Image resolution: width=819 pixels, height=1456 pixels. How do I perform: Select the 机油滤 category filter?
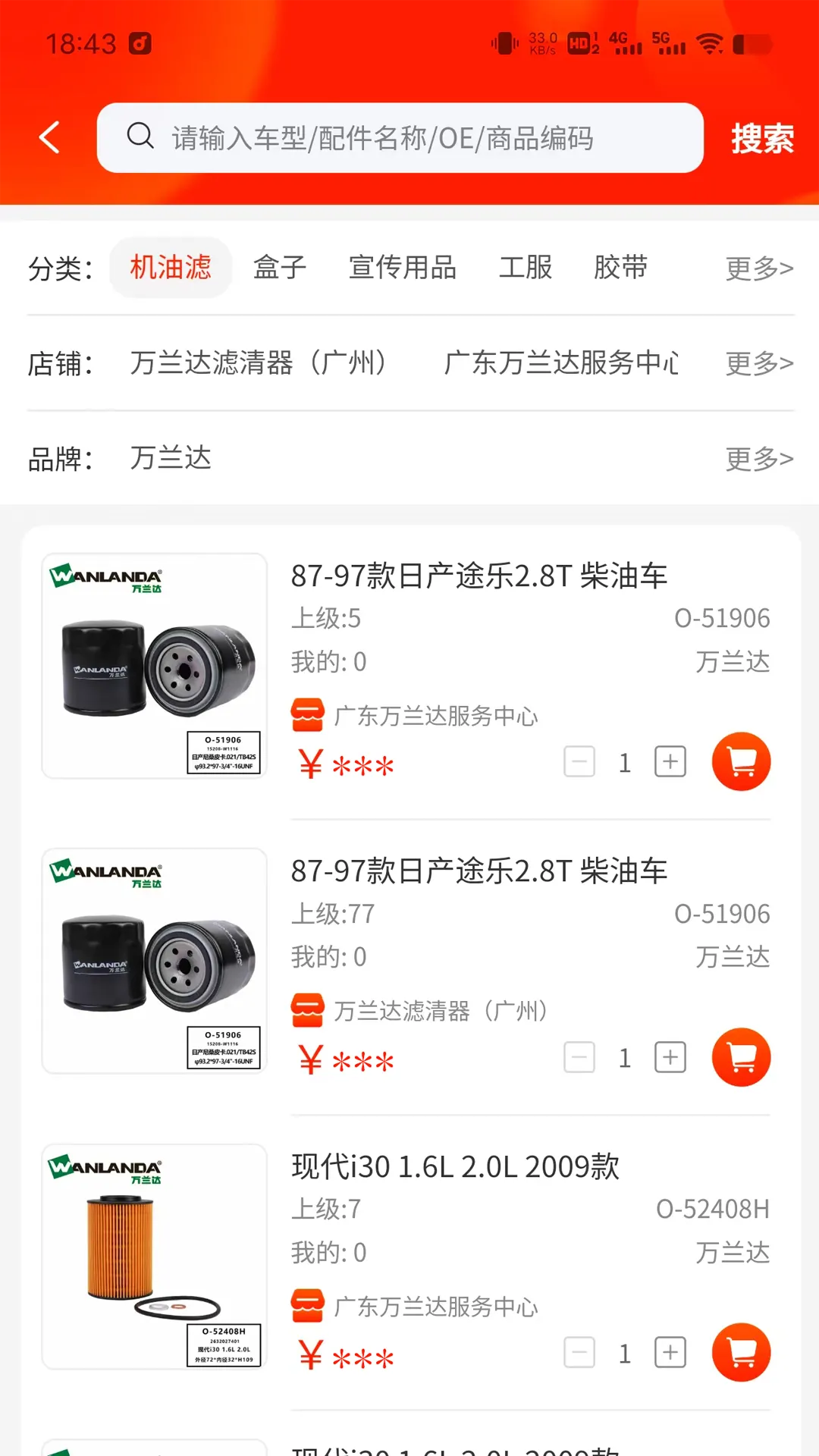171,267
